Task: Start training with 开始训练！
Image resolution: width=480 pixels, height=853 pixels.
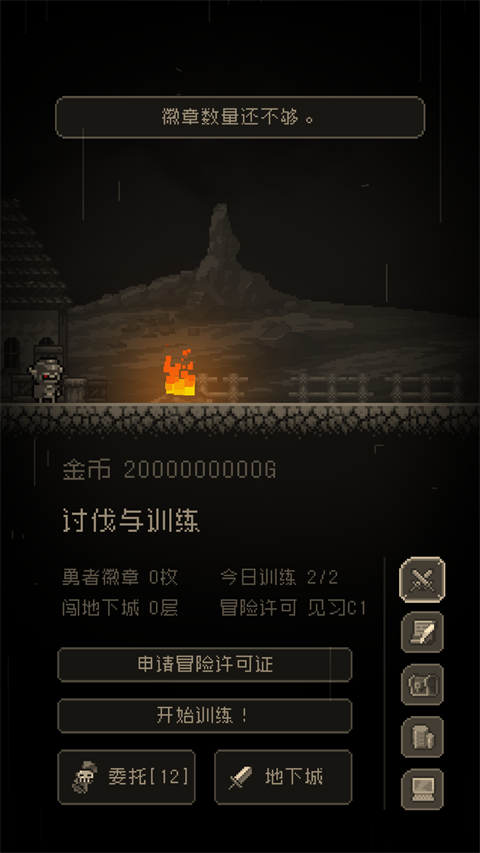Action: point(205,715)
